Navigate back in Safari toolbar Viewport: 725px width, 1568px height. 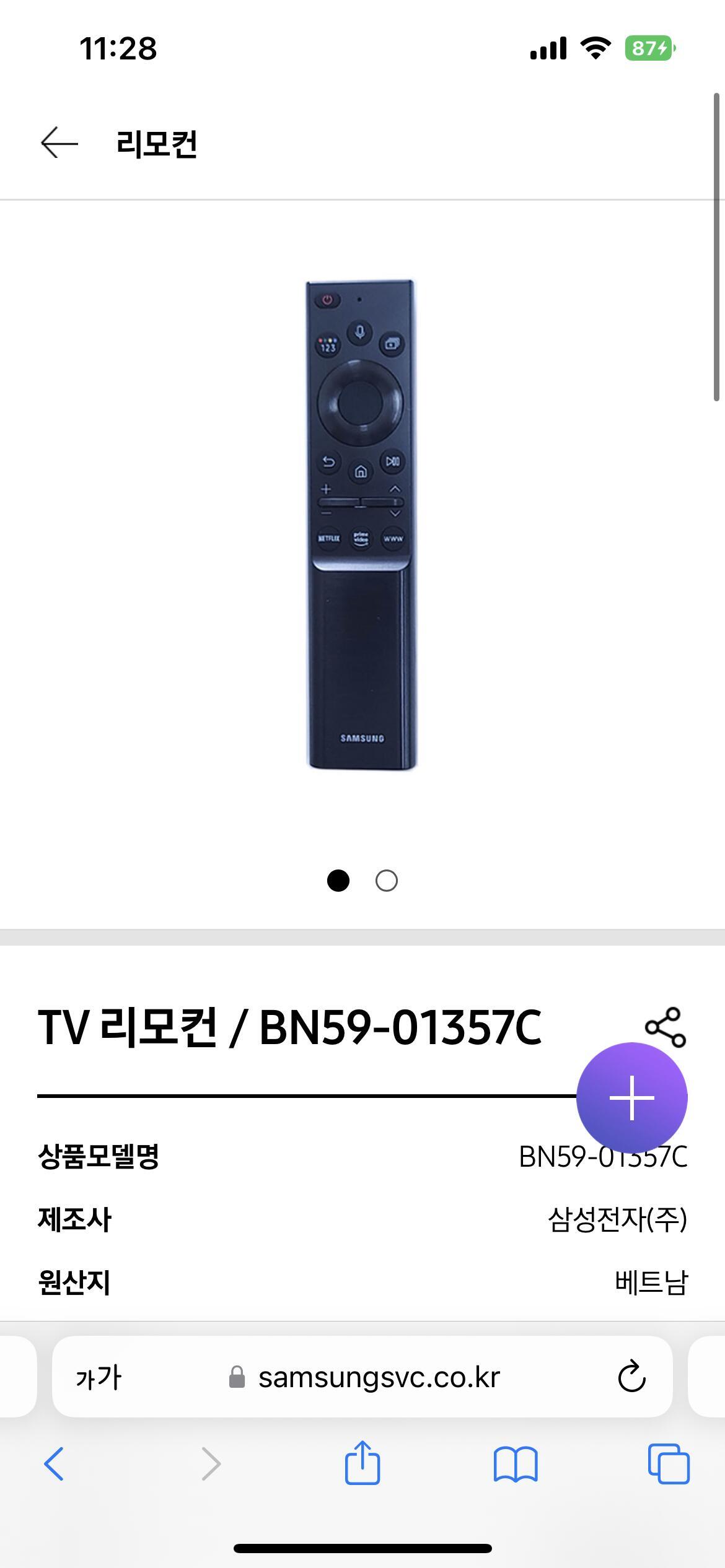[x=55, y=1464]
